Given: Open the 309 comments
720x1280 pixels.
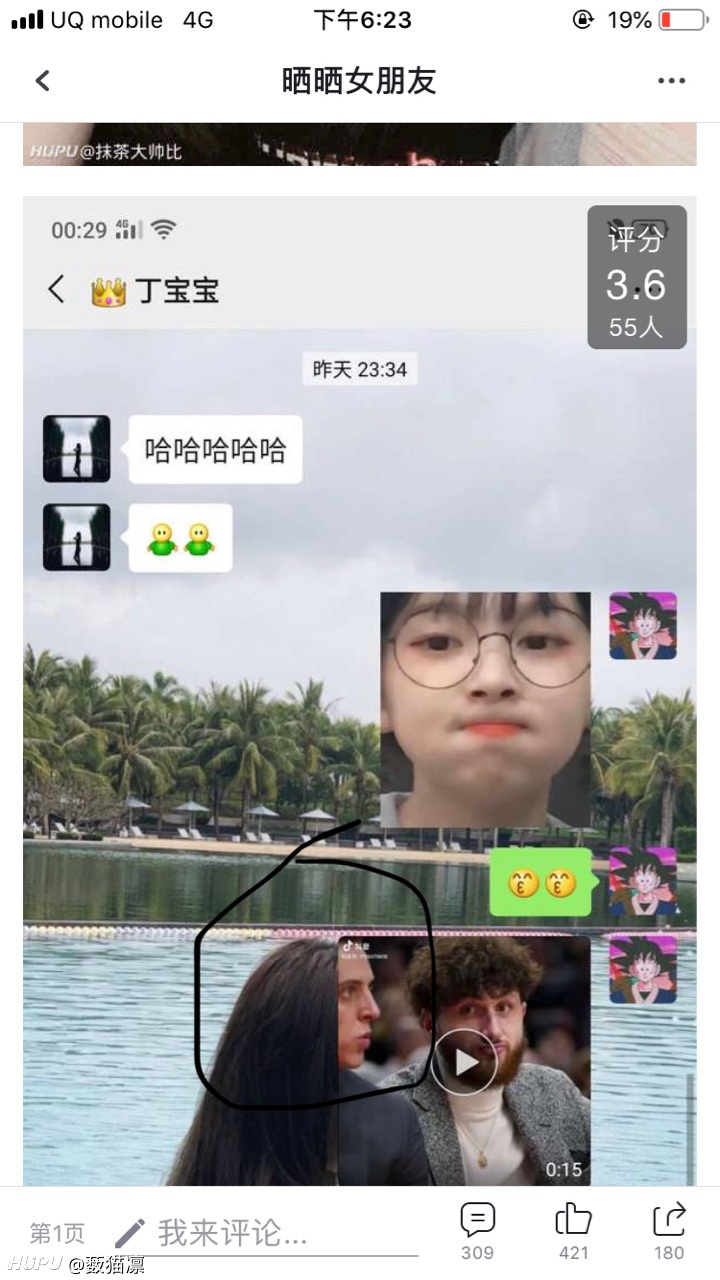Looking at the screenshot, I should coord(477,1231).
